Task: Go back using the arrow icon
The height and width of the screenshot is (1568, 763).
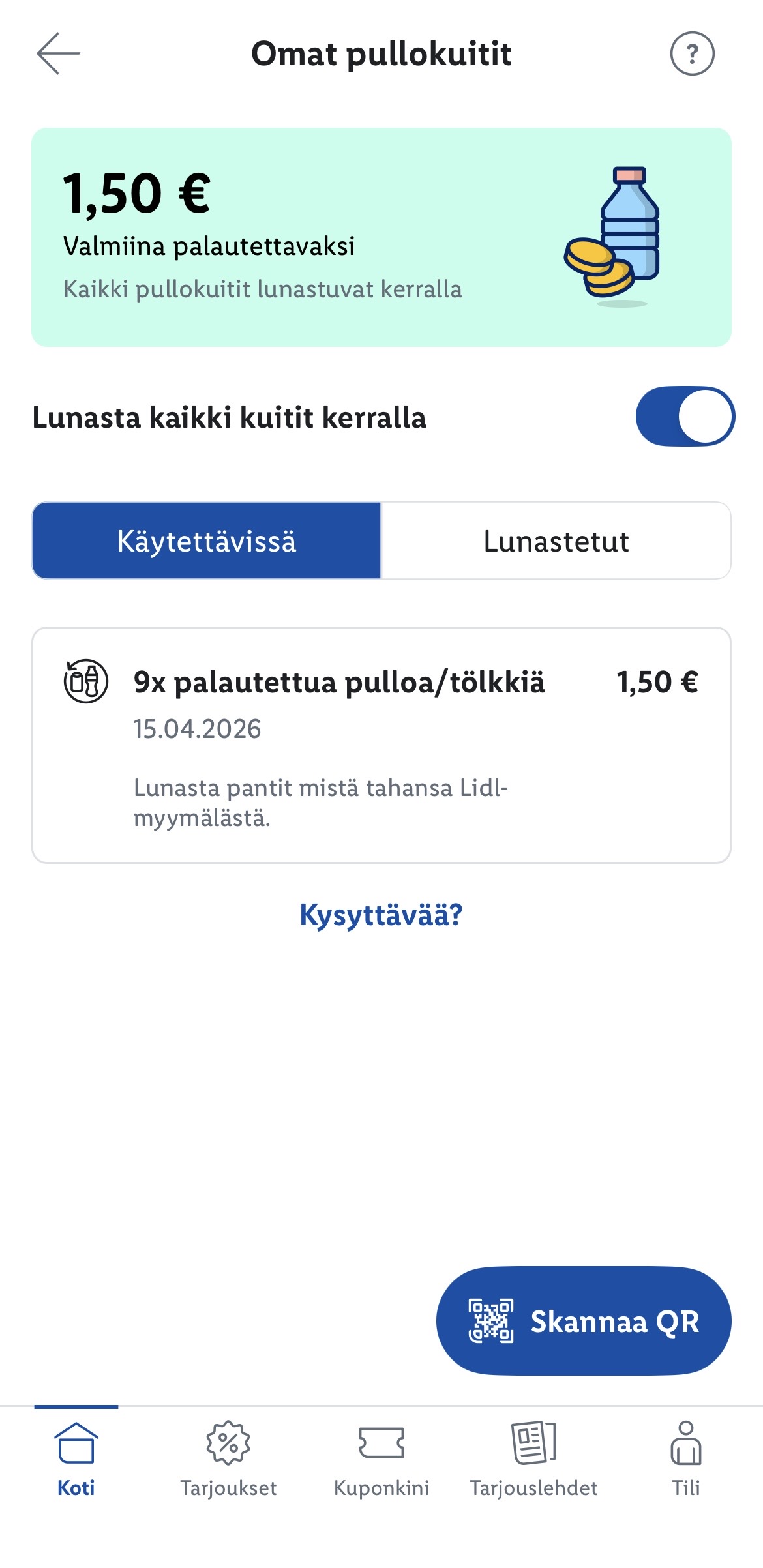Action: click(59, 53)
